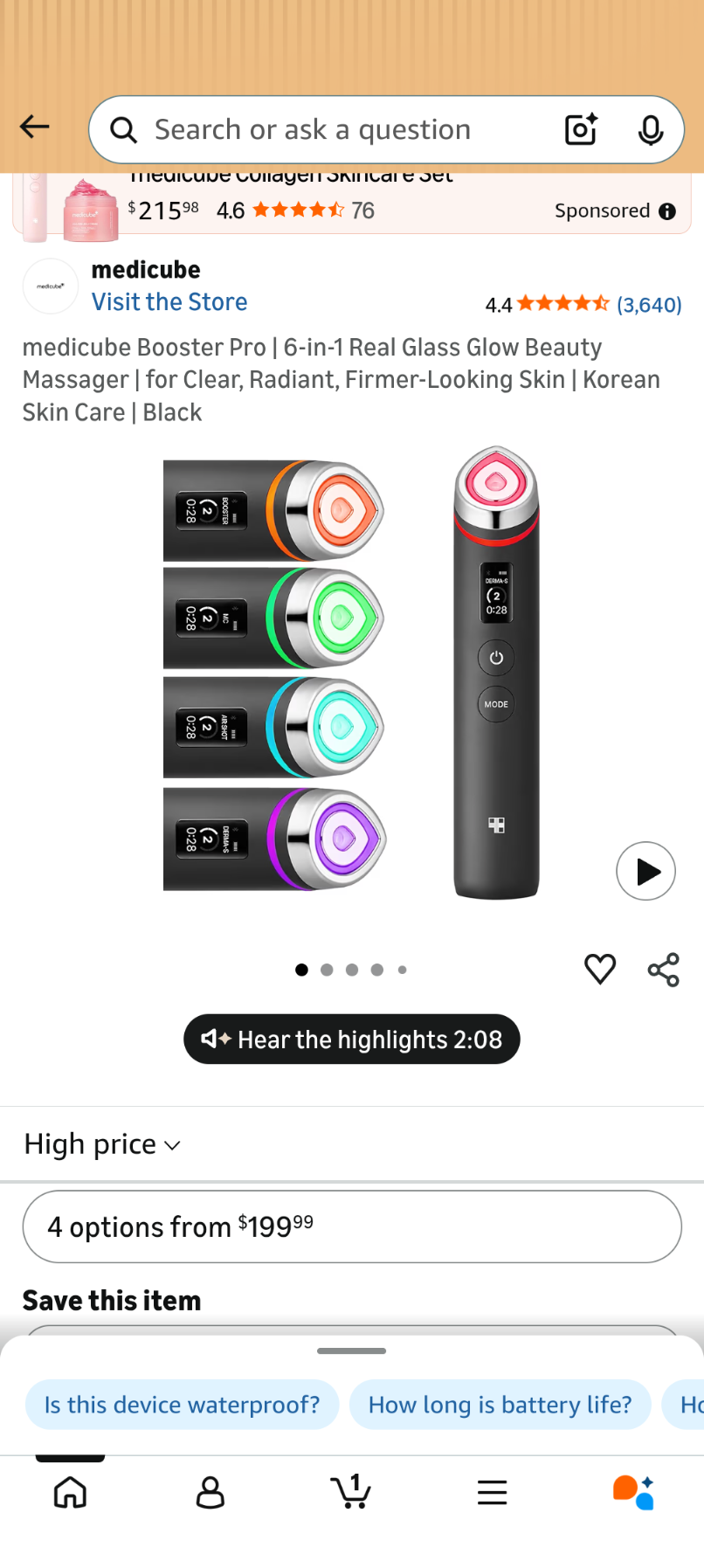Screen dimensions: 704x1568
Task: Open the hamburger menu tab
Action: 492,1493
